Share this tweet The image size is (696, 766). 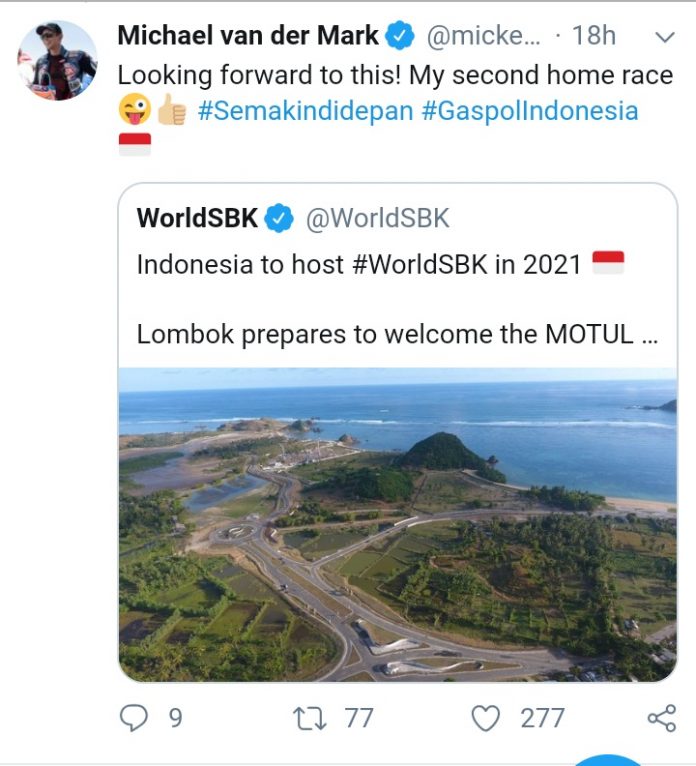(x=661, y=717)
